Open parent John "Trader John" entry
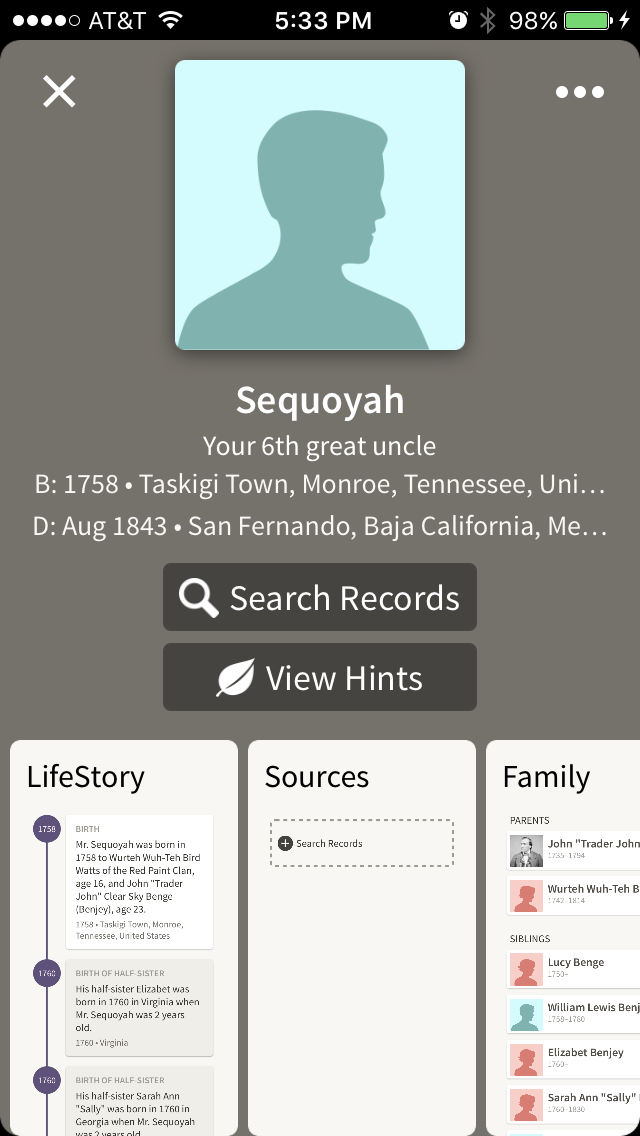This screenshot has width=640, height=1136. (573, 850)
